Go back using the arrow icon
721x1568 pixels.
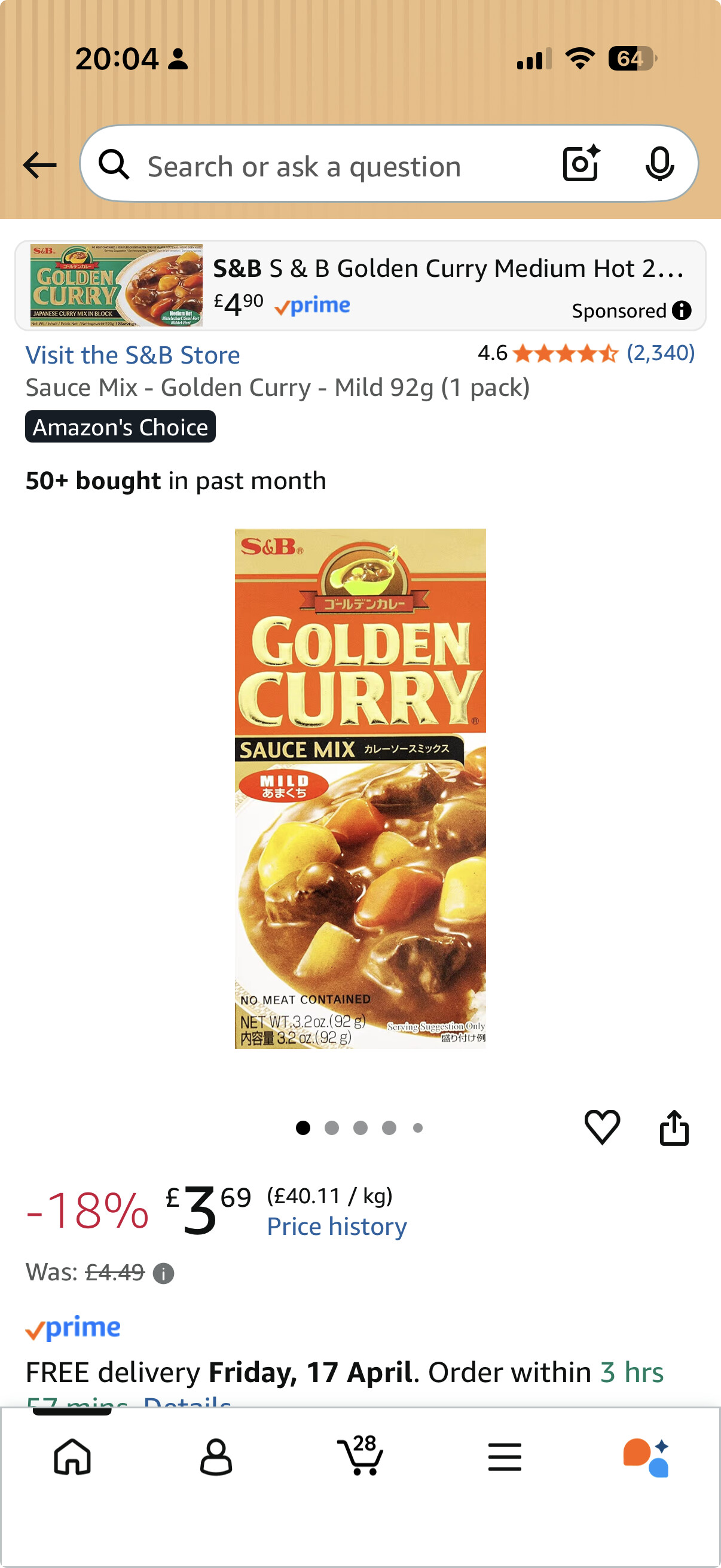point(39,166)
